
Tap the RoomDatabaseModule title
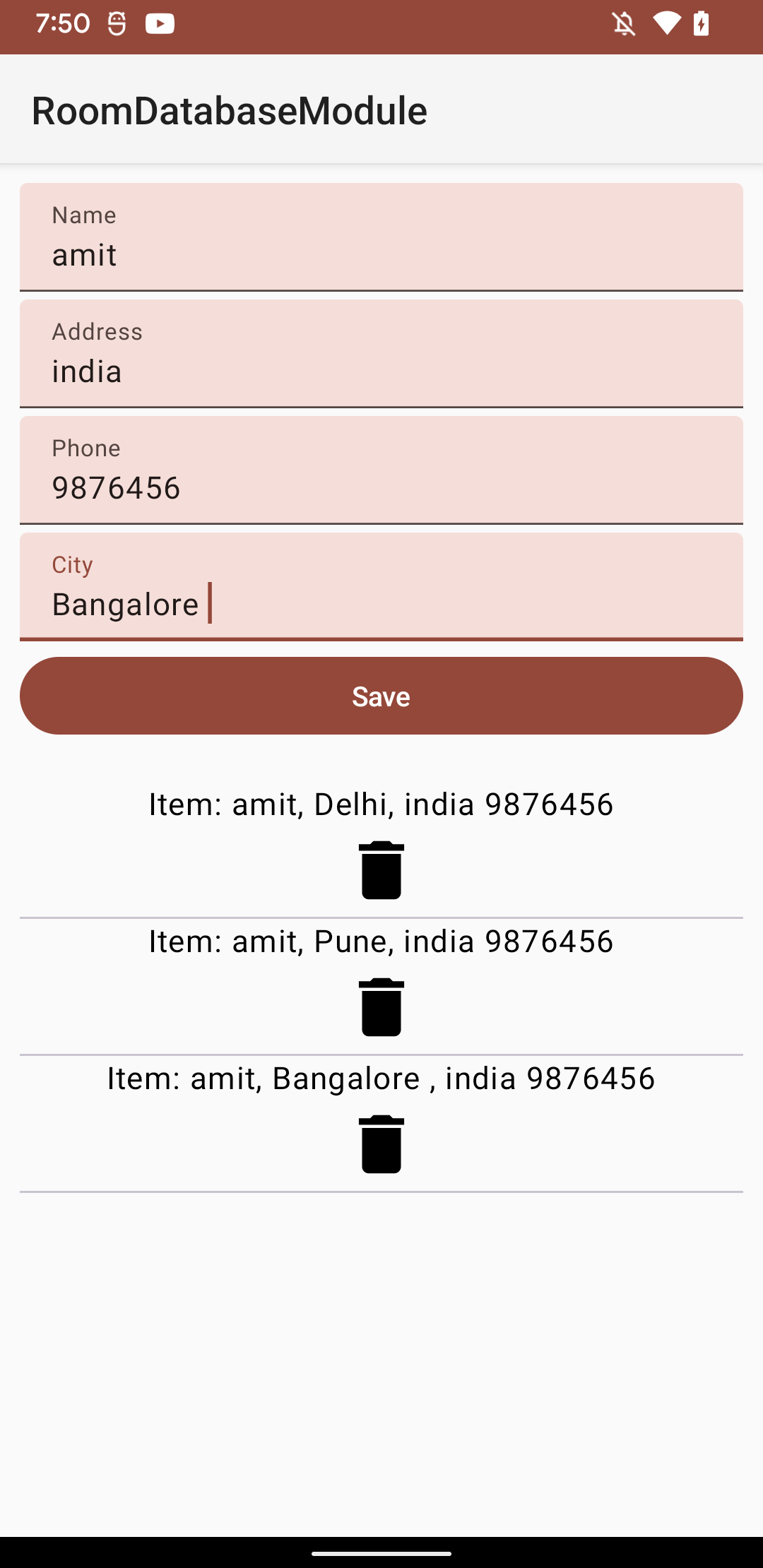(229, 109)
